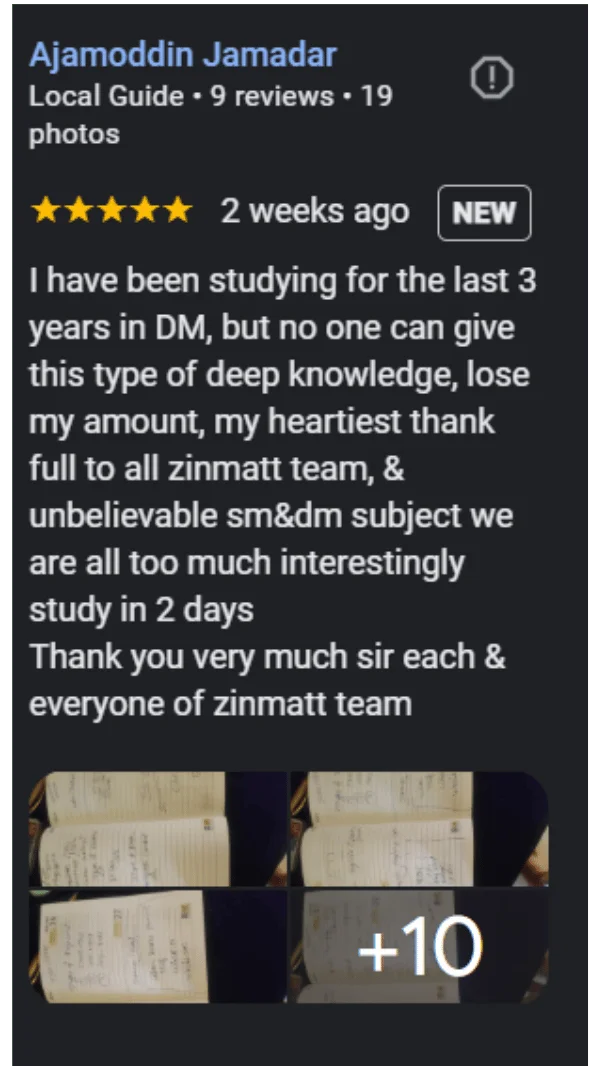The width and height of the screenshot is (600, 1066).
Task: View the +10 more review photos
Action: coord(419,946)
